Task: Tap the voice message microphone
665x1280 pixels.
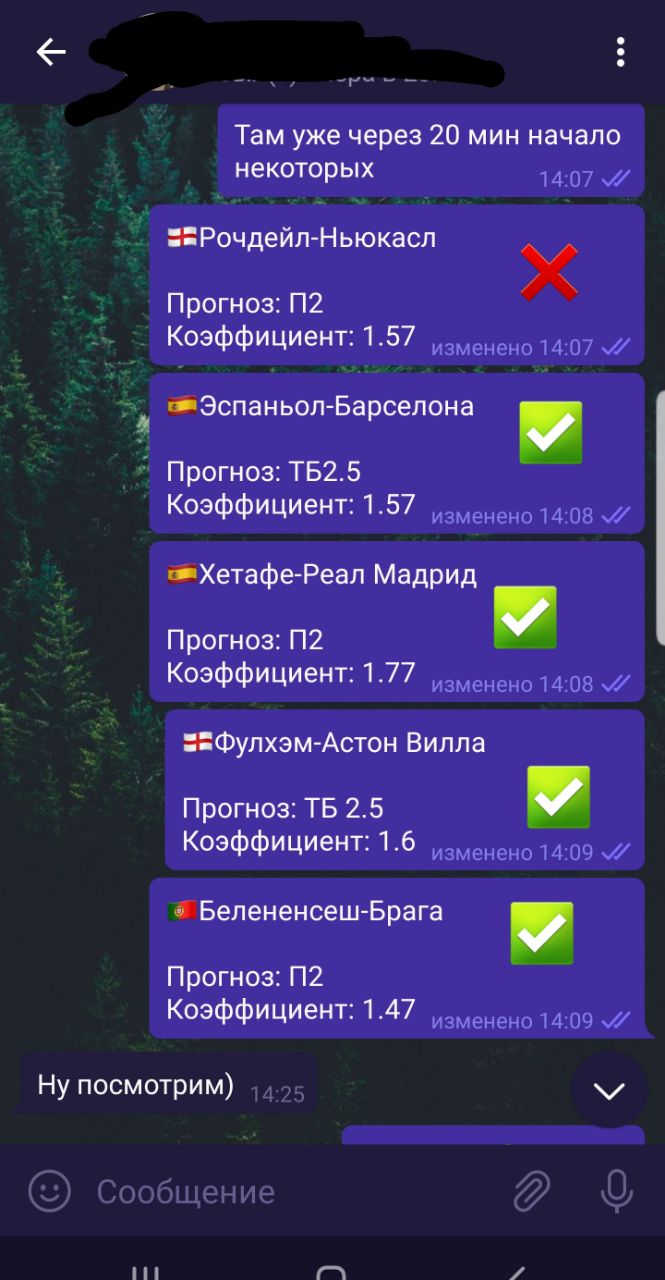Action: coord(616,1191)
